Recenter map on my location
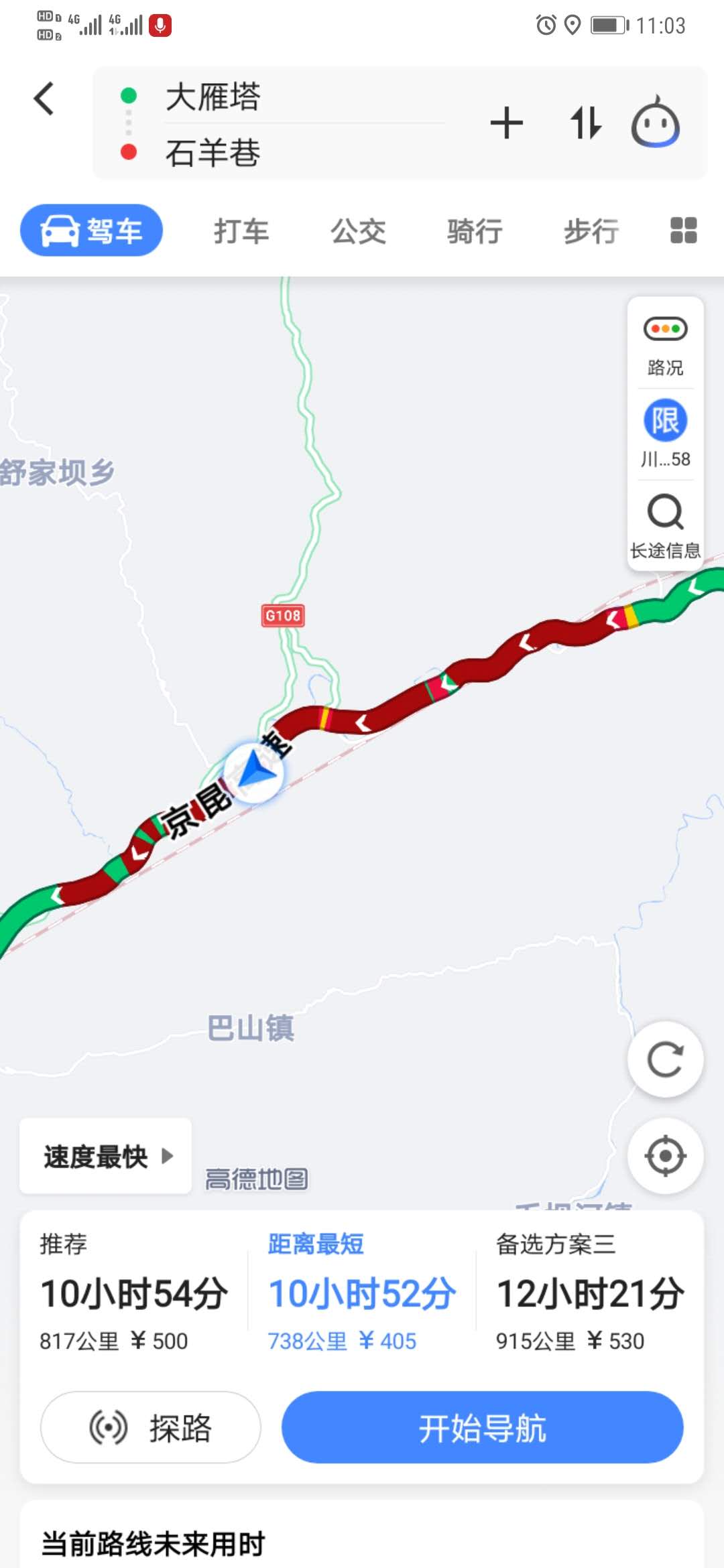 click(665, 1156)
